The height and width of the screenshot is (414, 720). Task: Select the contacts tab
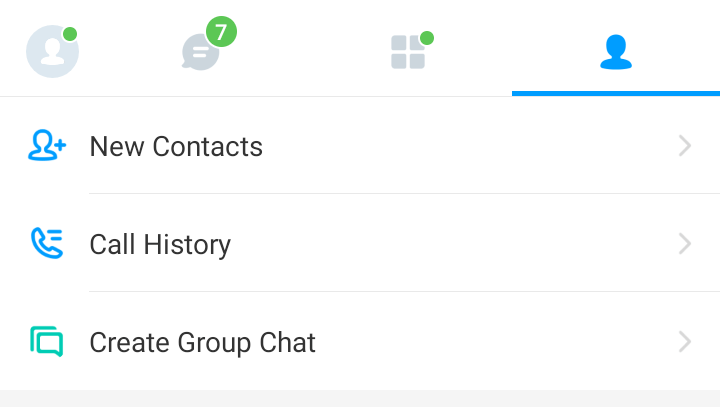coord(615,52)
